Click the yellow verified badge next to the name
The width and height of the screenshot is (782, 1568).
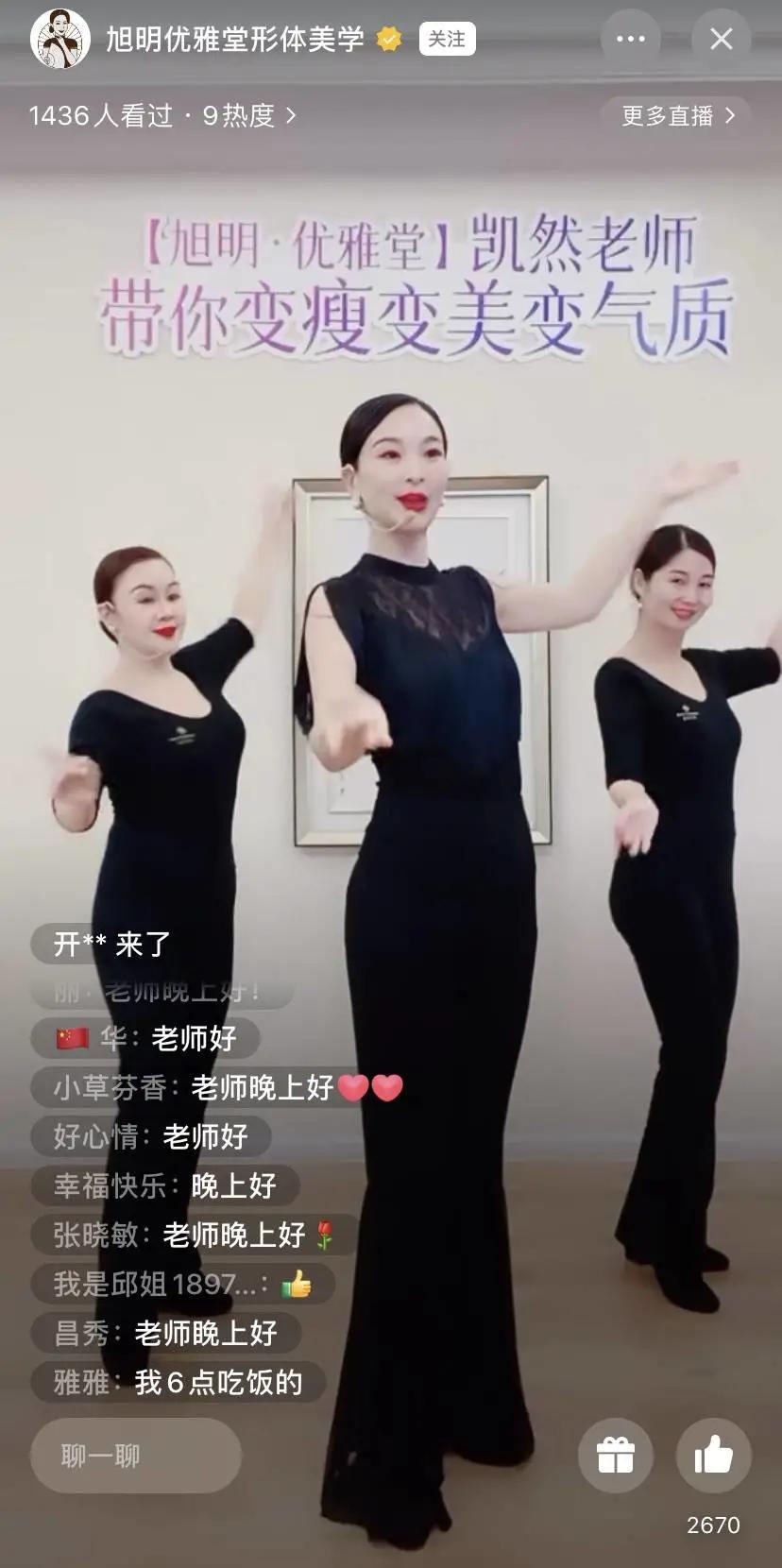click(x=386, y=38)
